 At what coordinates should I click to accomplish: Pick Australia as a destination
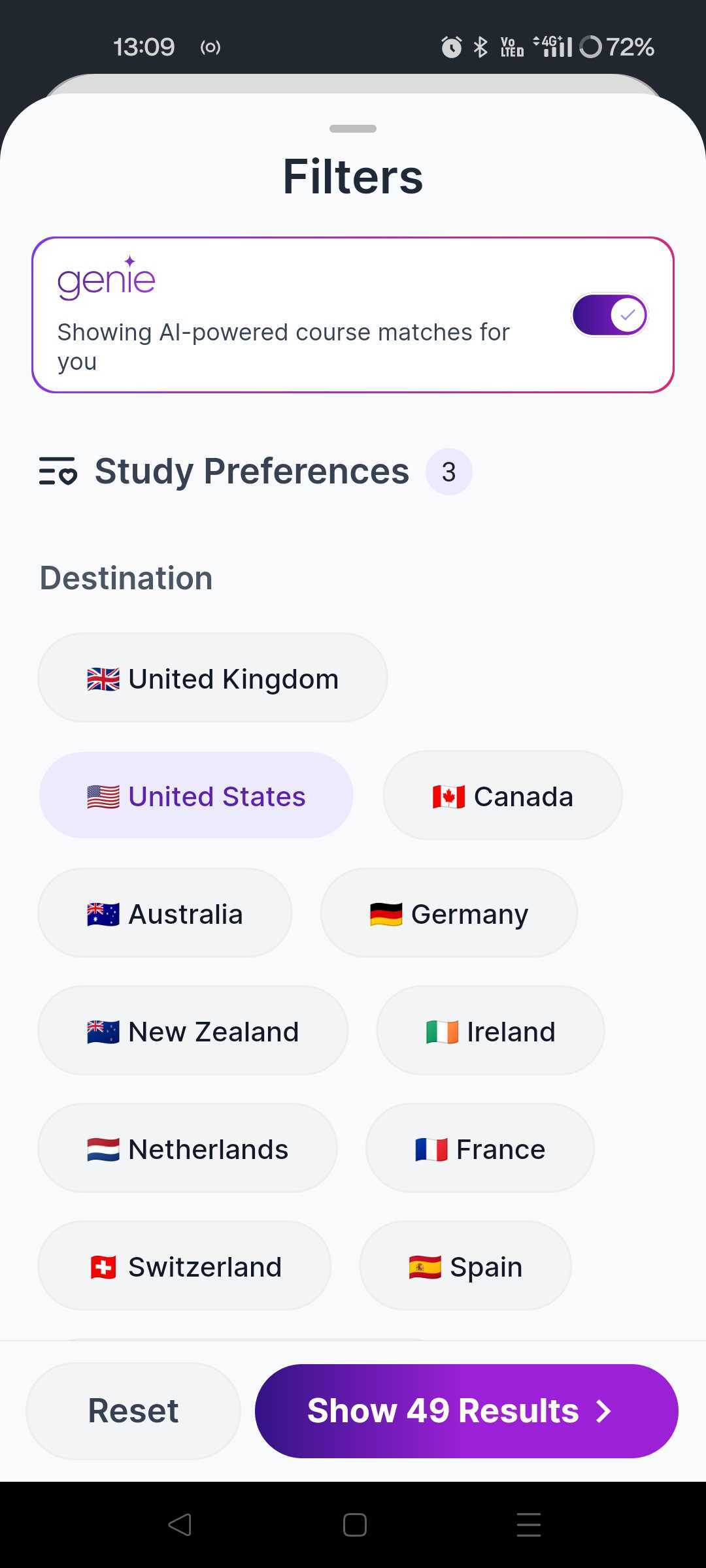pos(165,913)
